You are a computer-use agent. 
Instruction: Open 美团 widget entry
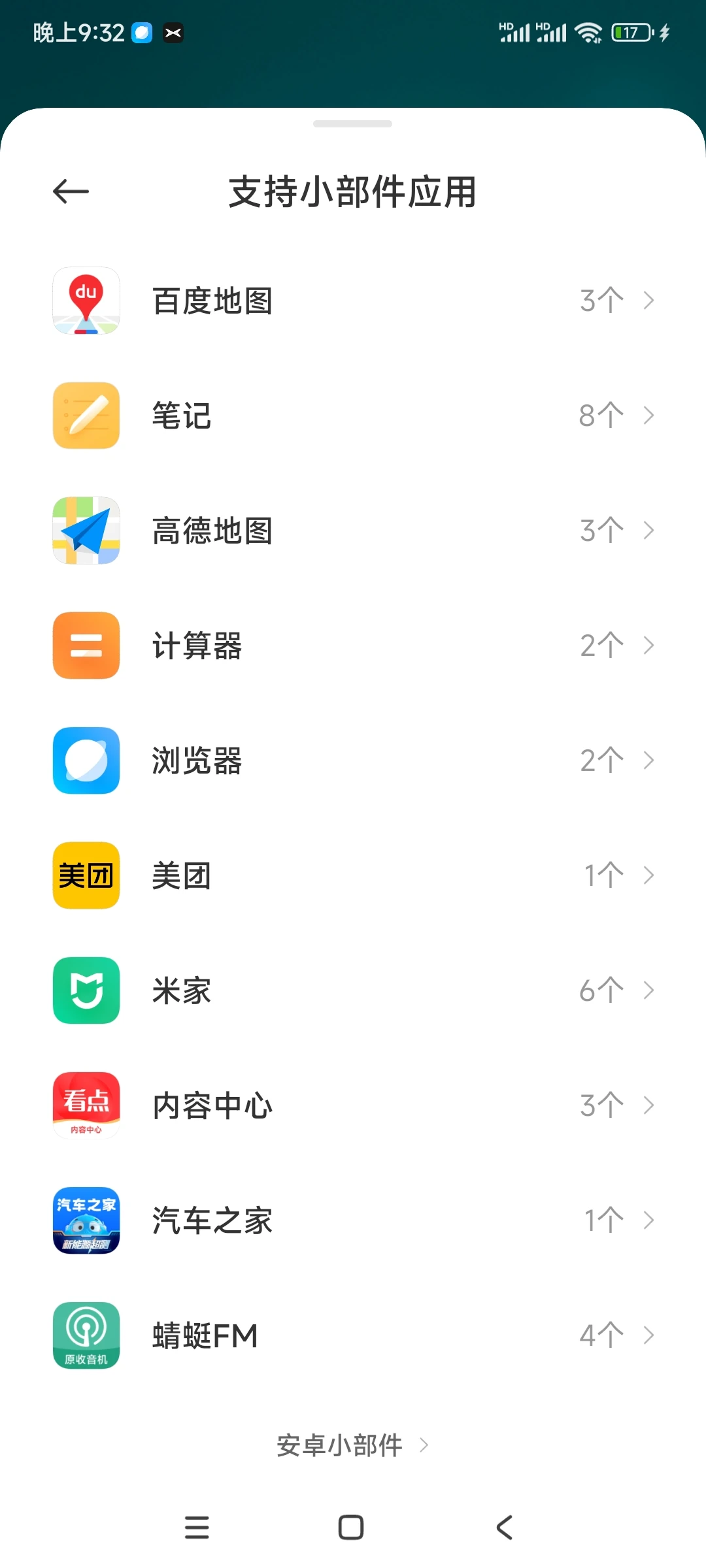(353, 875)
